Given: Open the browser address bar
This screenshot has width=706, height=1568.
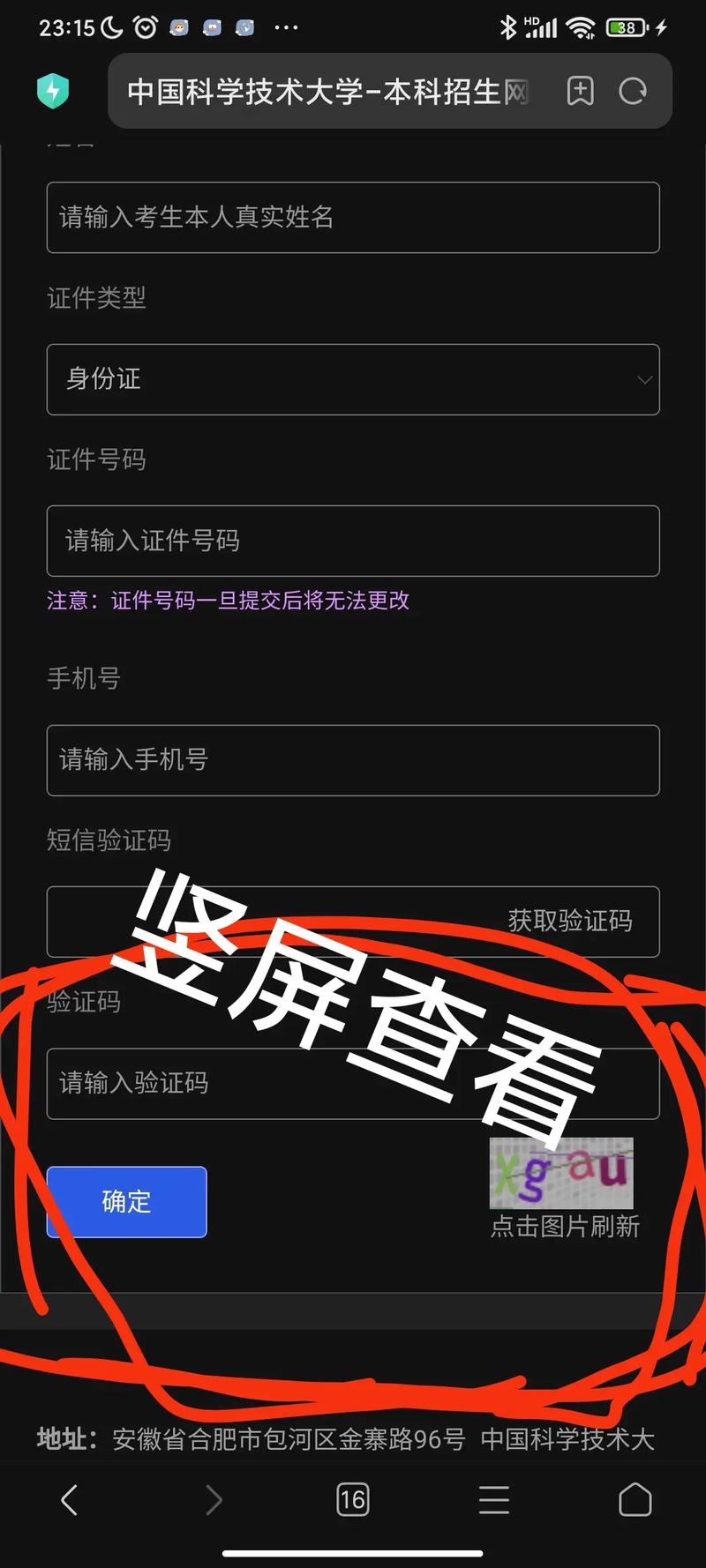Looking at the screenshot, I should pyautogui.click(x=328, y=92).
